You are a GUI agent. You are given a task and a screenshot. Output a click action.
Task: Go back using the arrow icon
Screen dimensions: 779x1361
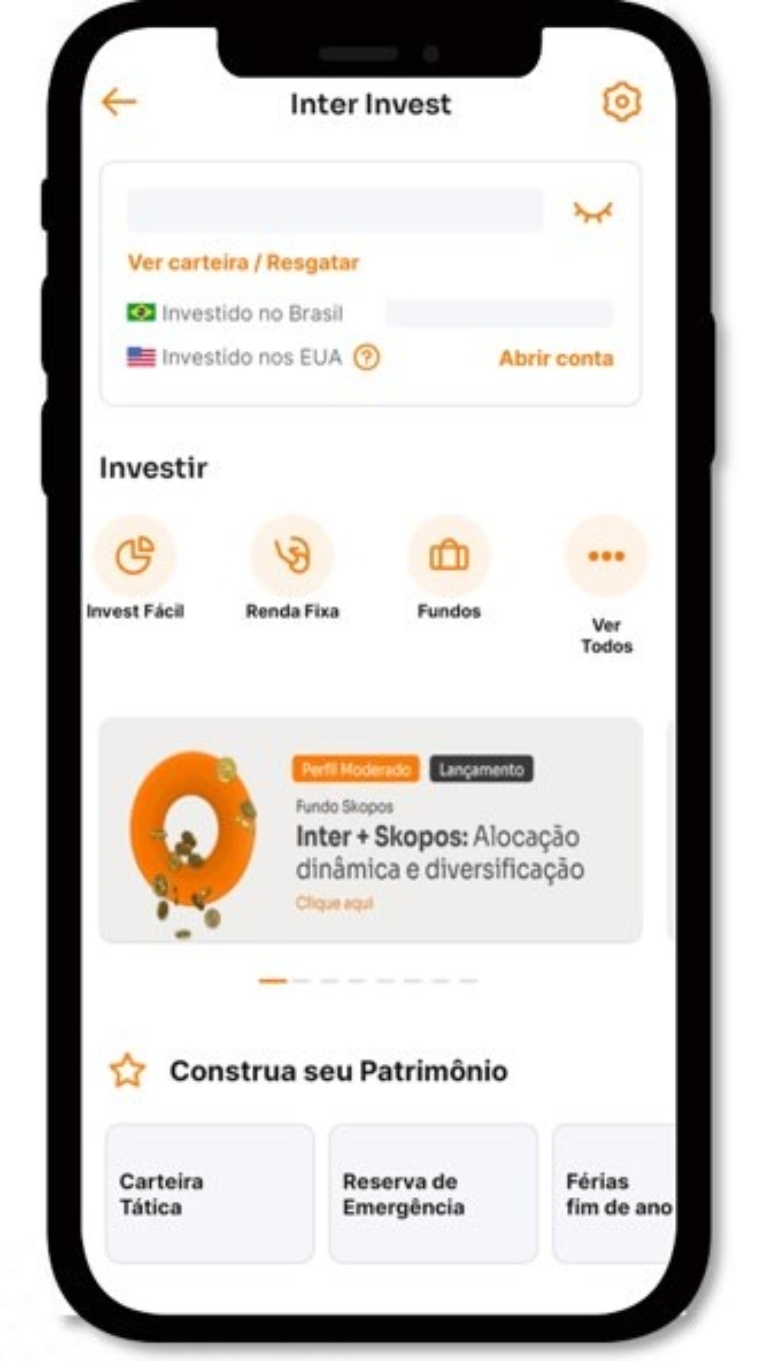tap(119, 102)
